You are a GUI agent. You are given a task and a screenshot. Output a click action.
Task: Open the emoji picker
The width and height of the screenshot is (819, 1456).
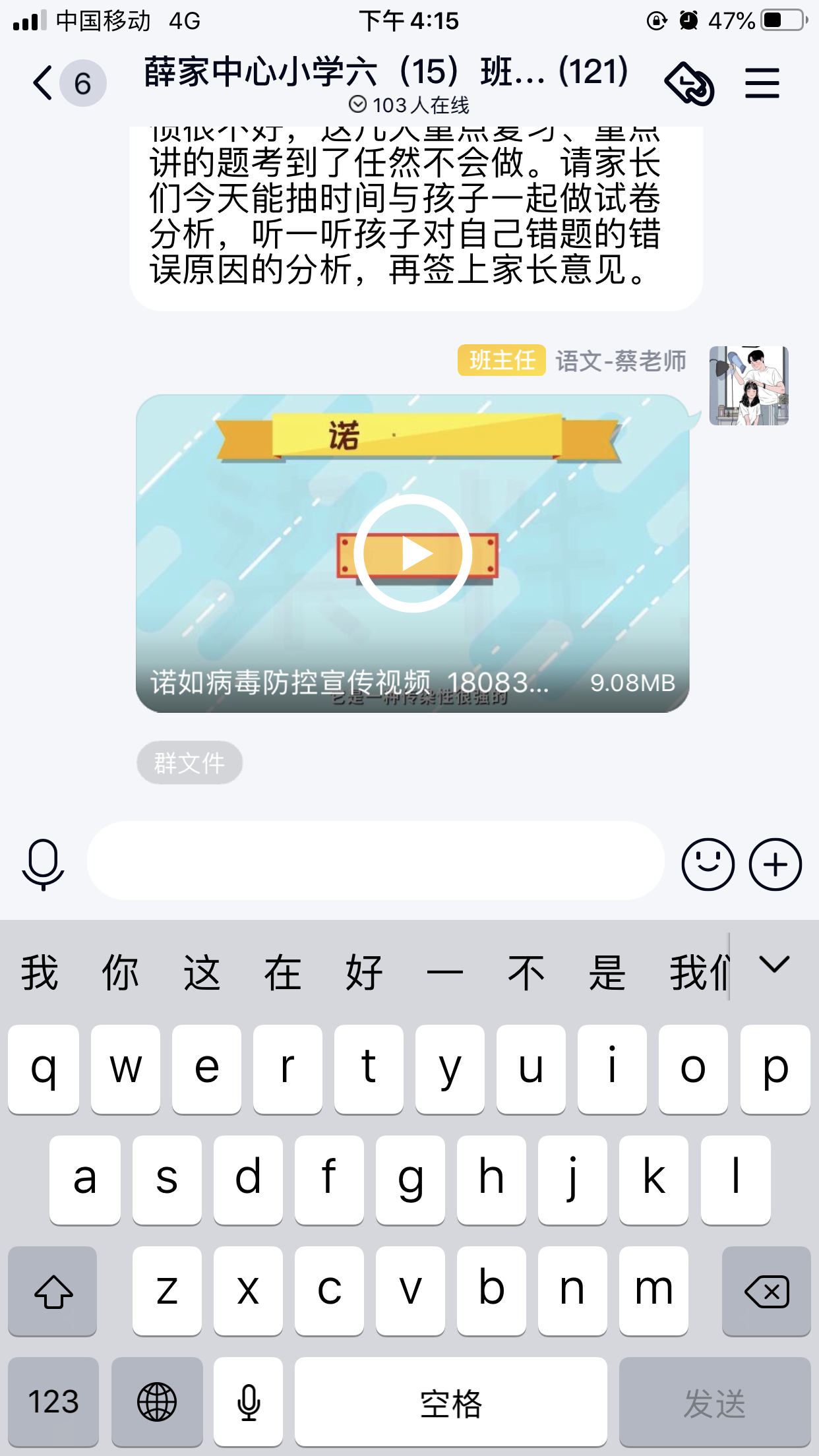click(x=708, y=864)
